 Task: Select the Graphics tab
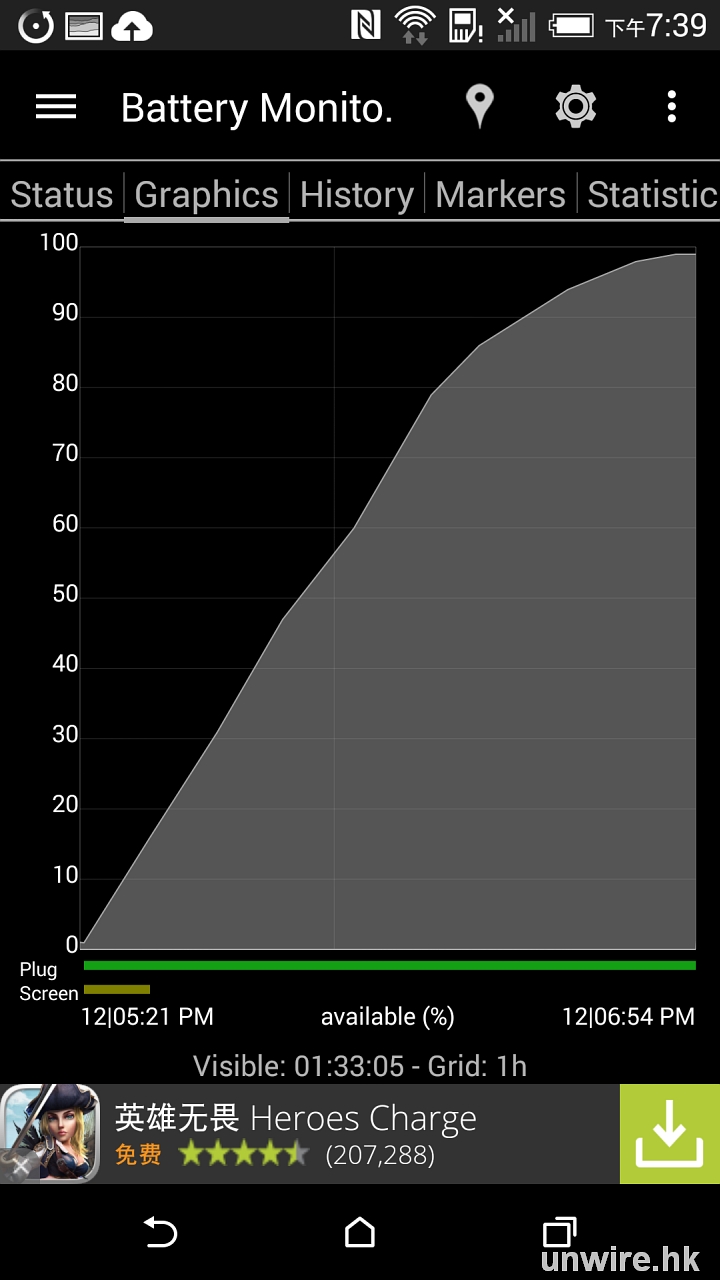[x=206, y=194]
